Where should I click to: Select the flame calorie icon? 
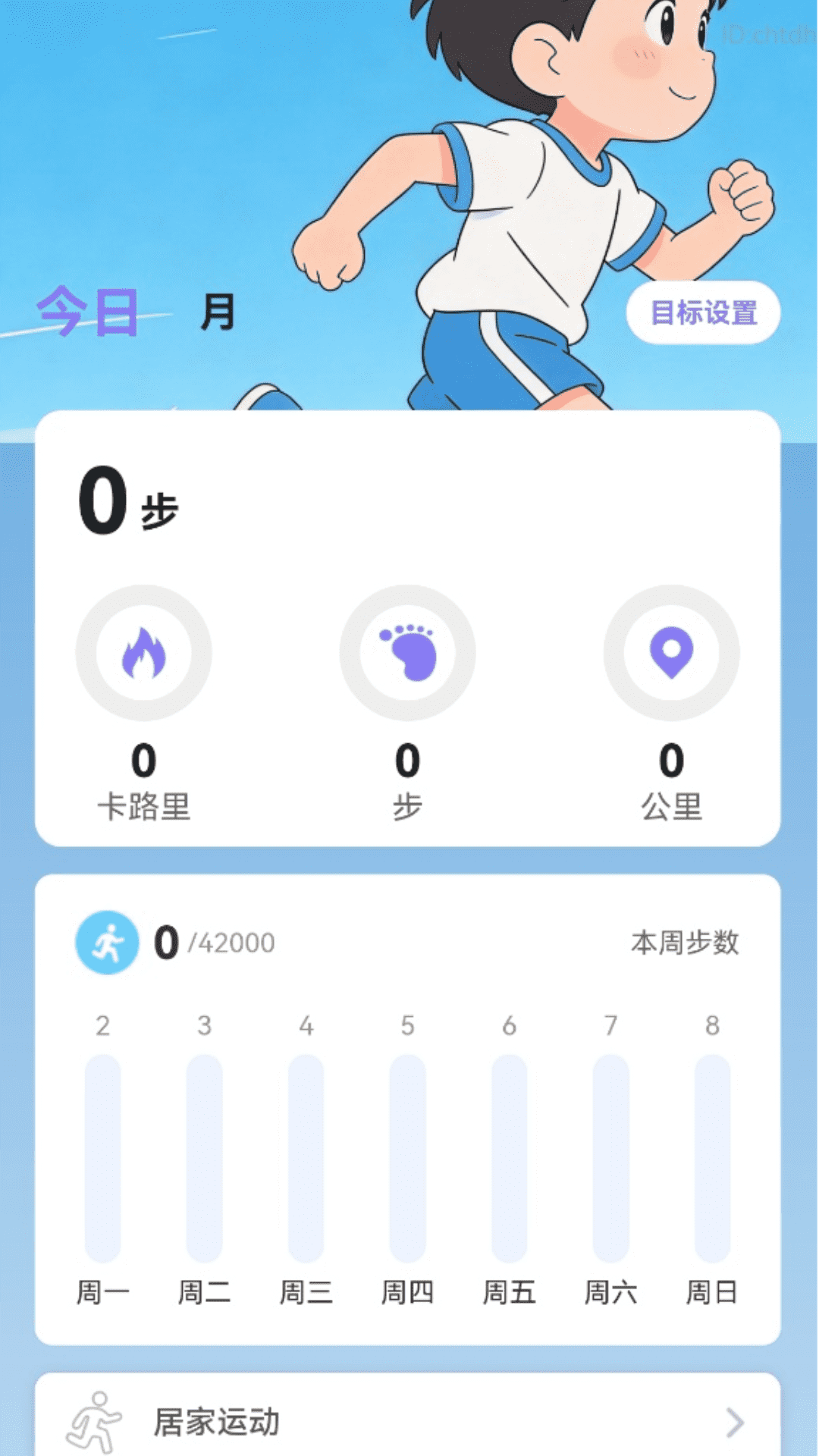point(146,654)
